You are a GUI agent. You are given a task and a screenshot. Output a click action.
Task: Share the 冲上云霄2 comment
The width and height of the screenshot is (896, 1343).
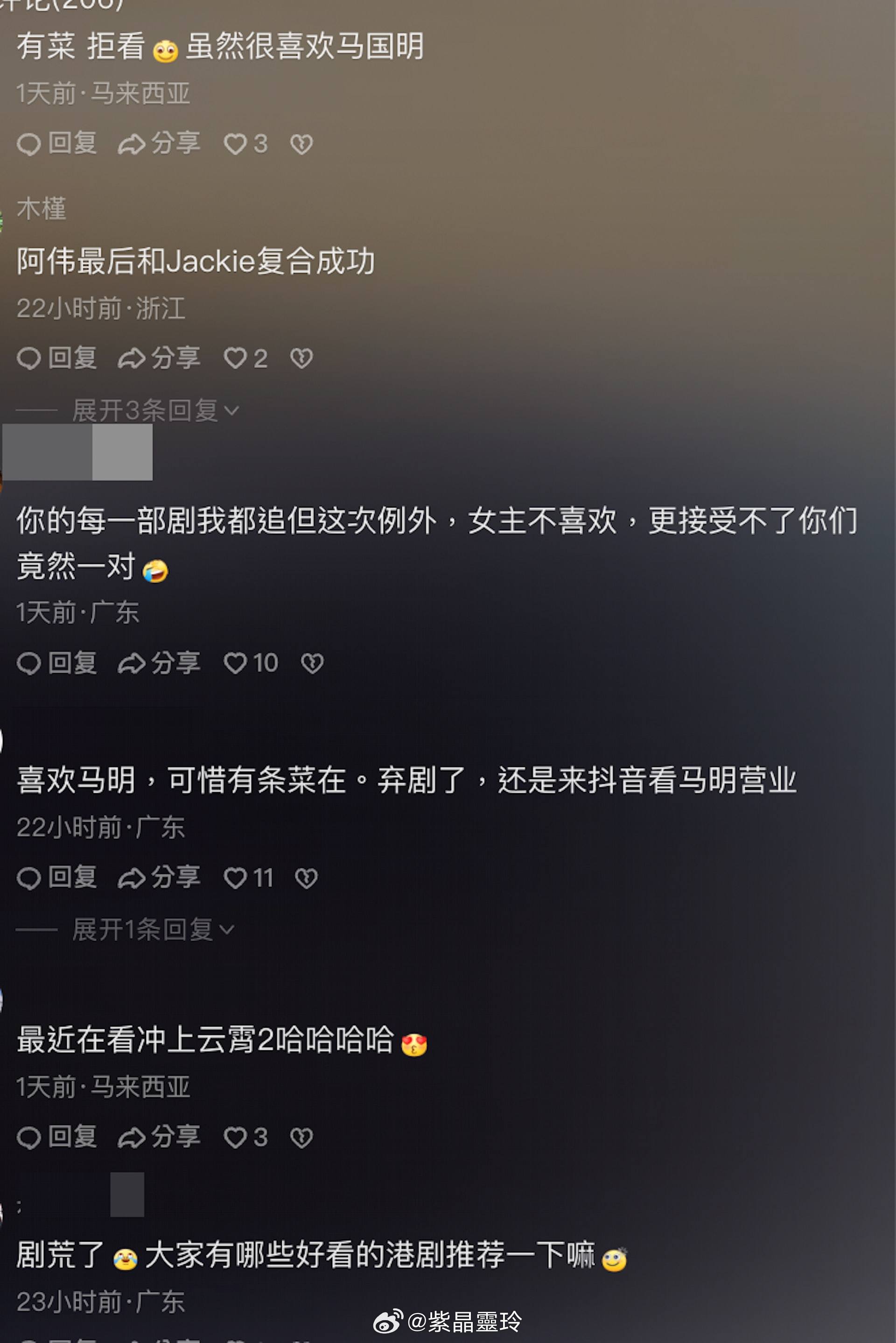[159, 1137]
